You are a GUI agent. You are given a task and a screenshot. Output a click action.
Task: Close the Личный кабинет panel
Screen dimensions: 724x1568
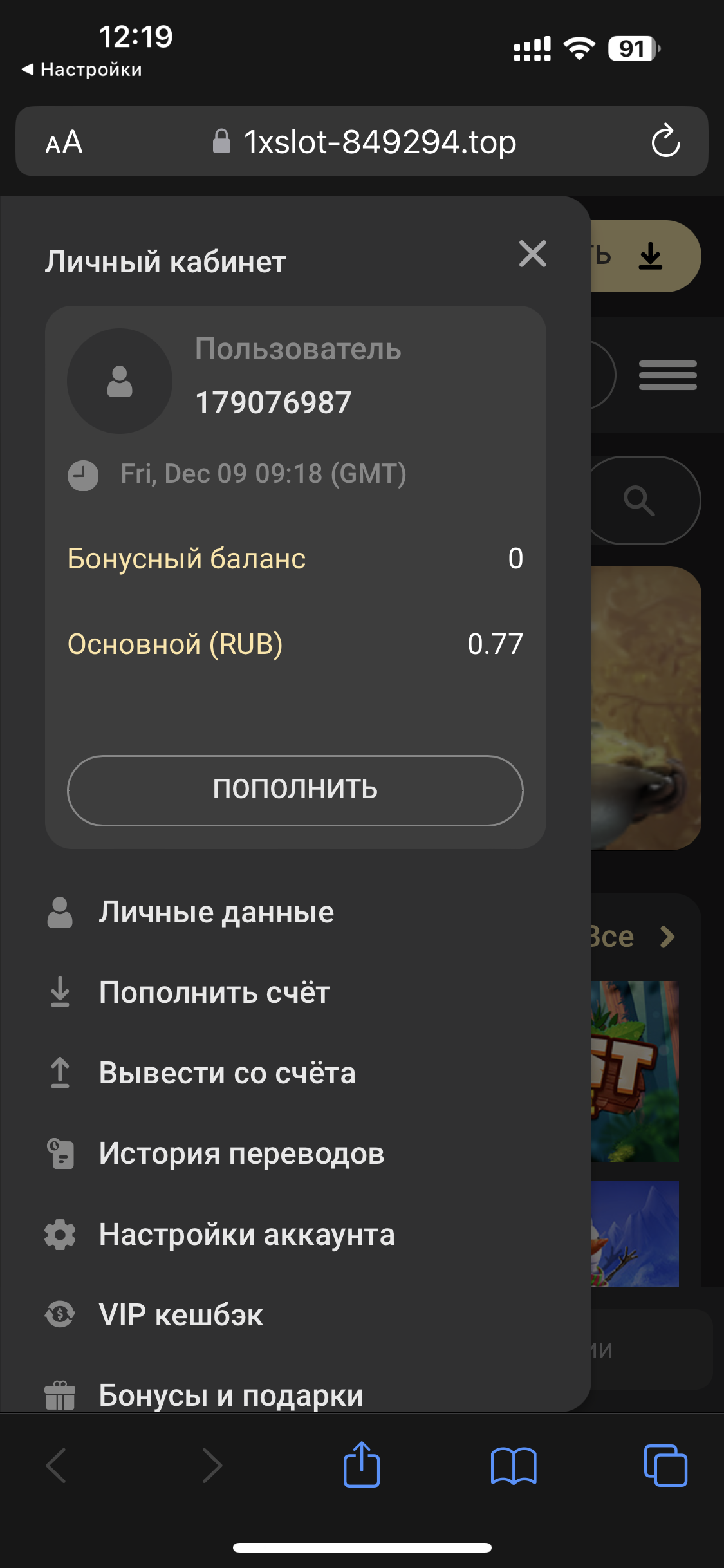(532, 254)
